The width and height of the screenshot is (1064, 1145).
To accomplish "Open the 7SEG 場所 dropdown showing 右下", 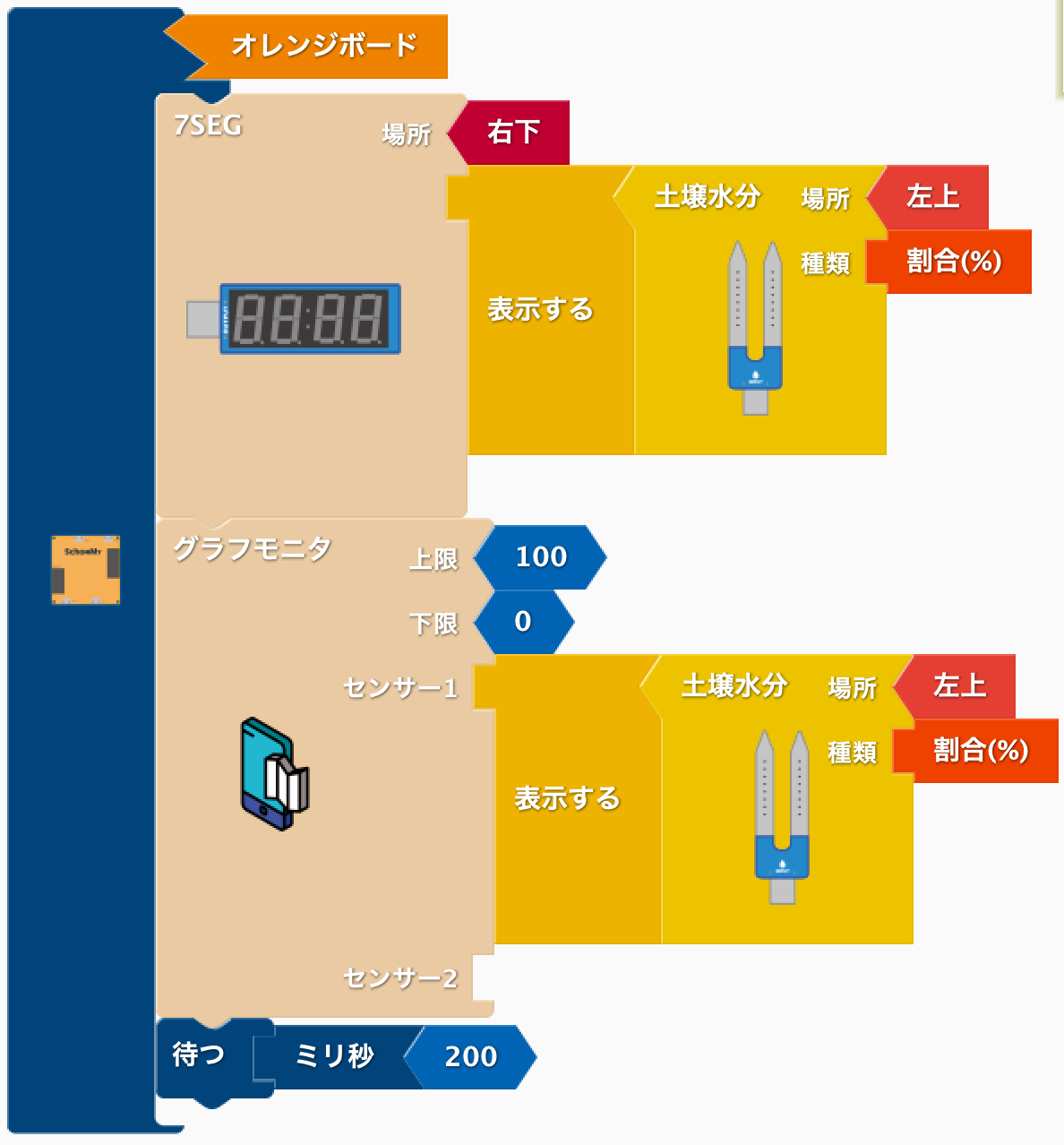I will [x=513, y=133].
